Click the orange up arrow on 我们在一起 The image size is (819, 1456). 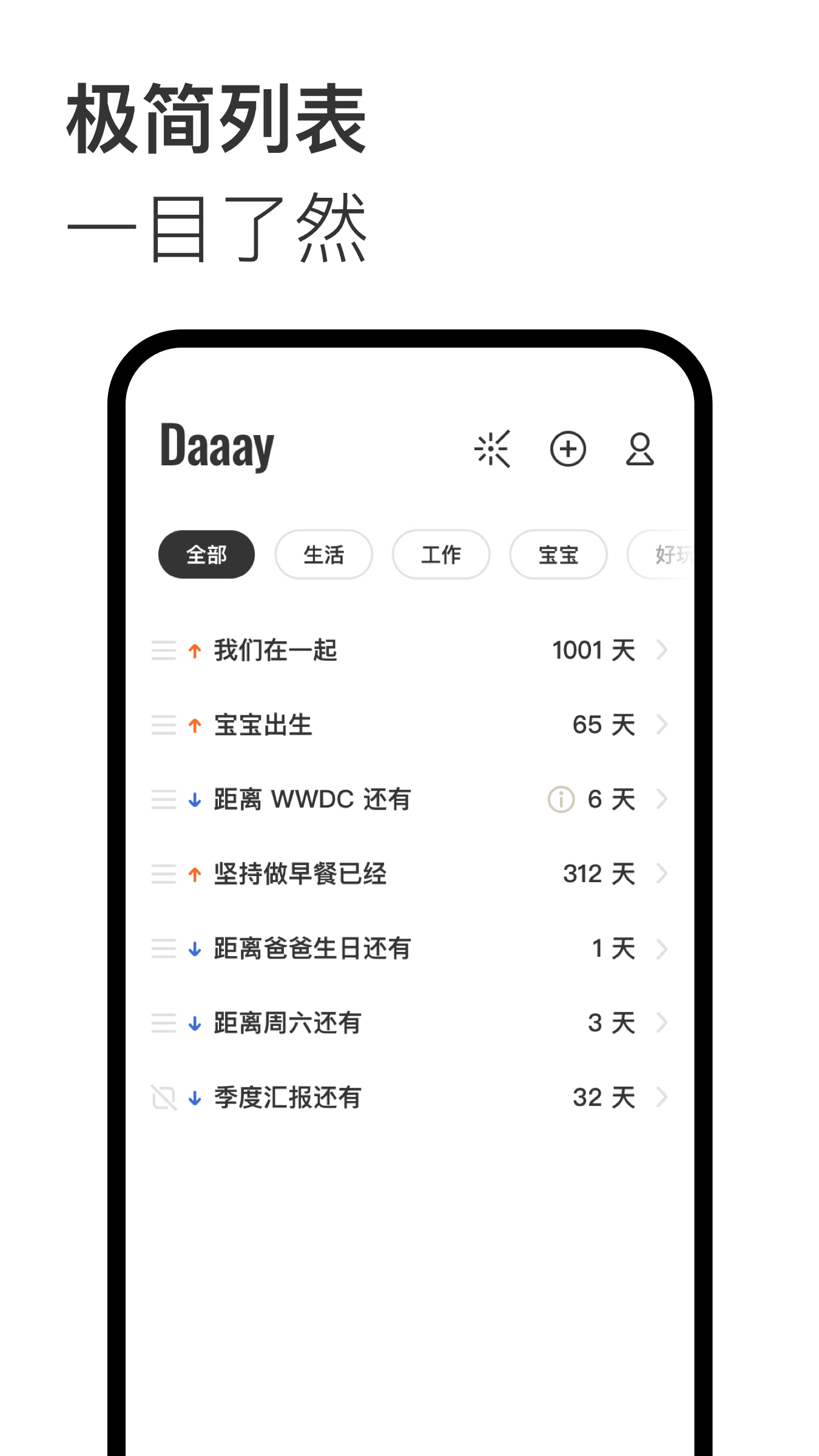(x=194, y=650)
